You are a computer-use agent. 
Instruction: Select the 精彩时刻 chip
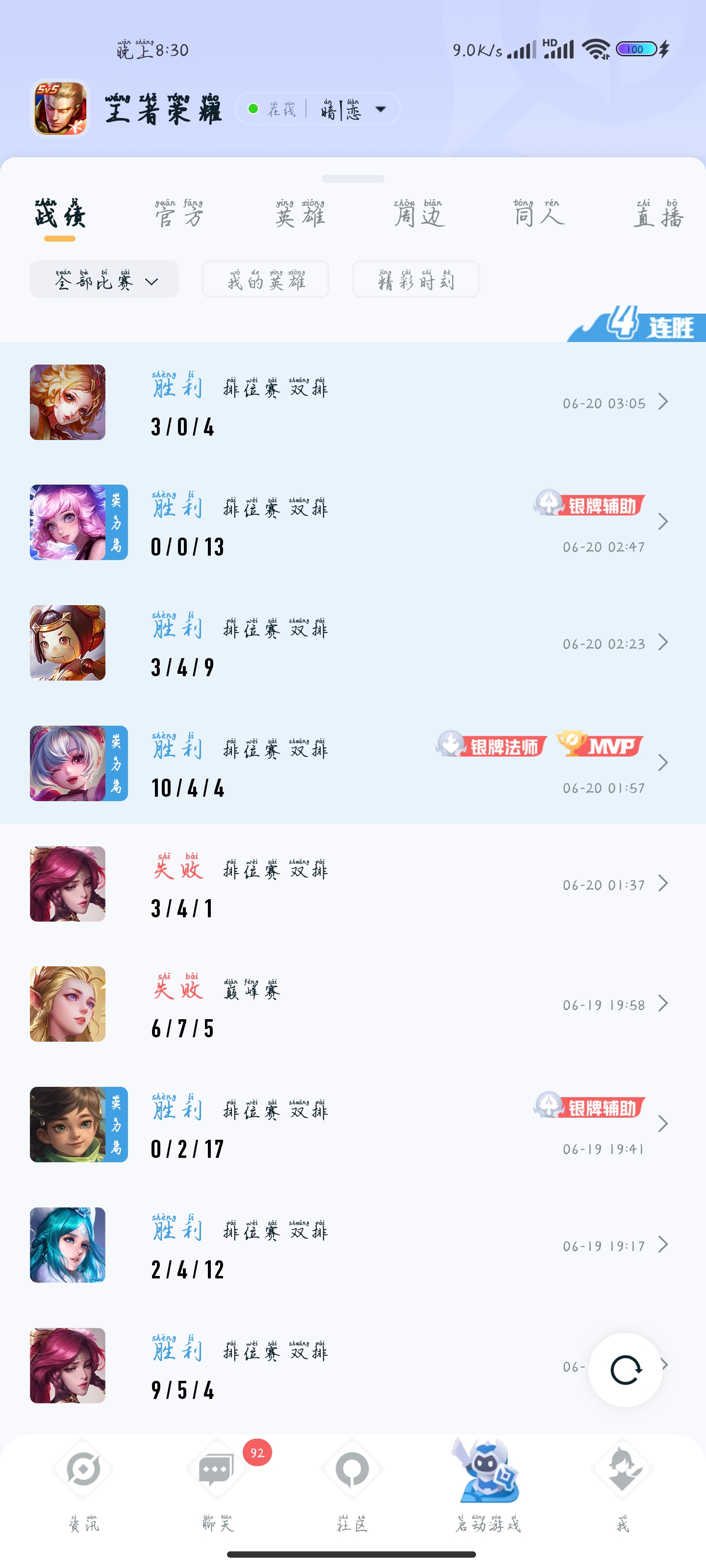[x=415, y=279]
